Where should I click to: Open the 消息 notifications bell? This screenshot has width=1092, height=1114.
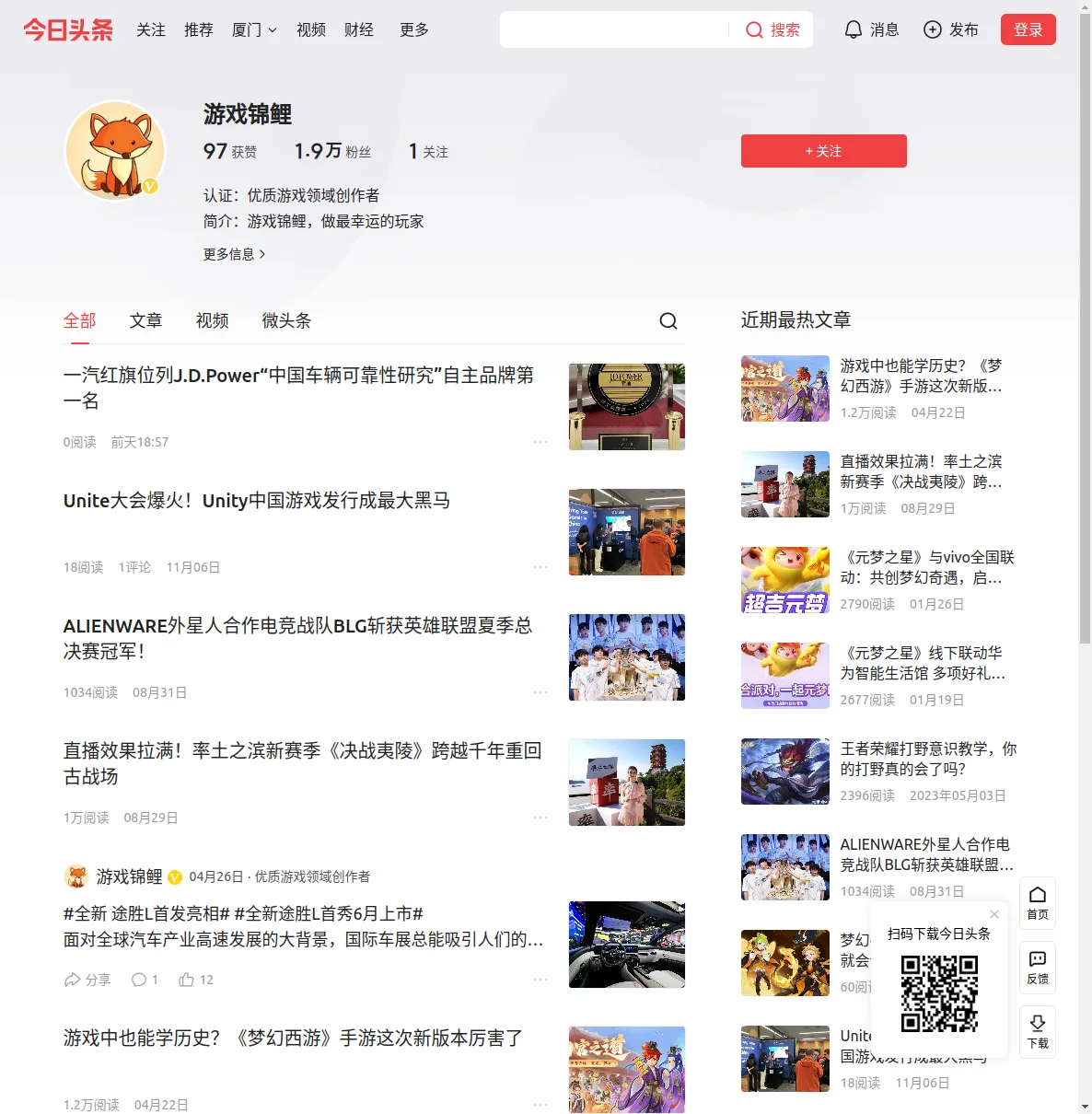[871, 29]
